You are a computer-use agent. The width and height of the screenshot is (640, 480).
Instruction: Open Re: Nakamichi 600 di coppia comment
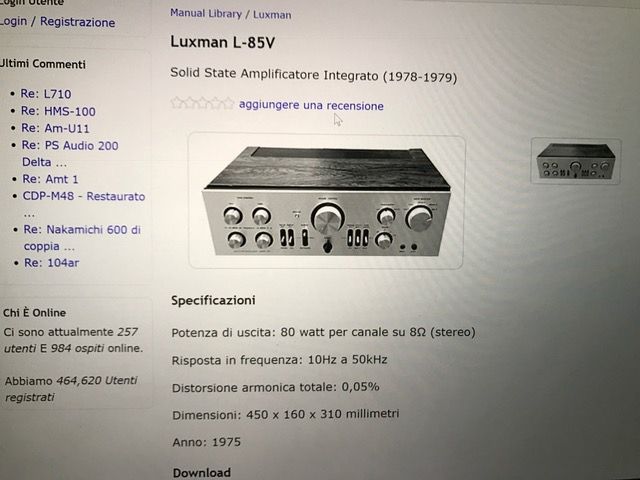click(x=81, y=230)
